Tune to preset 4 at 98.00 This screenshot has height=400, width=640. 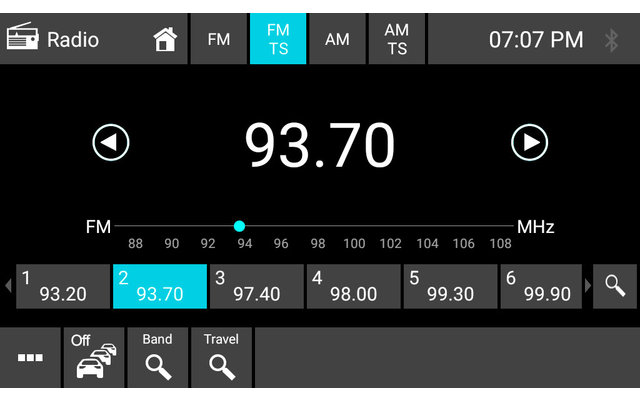[x=353, y=286]
